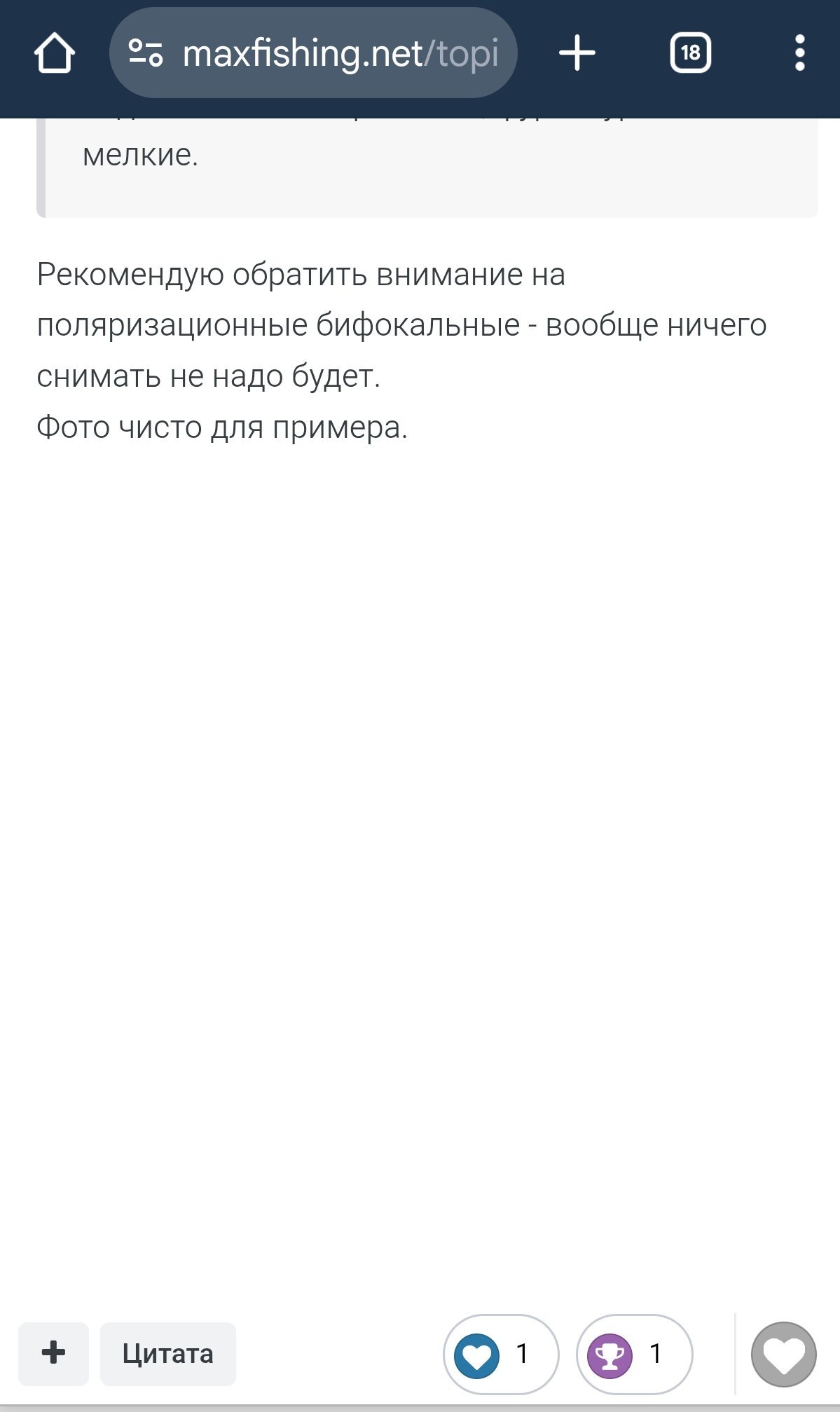Viewport: 840px width, 1412px height.
Task: Open the browser overflow menu
Action: click(799, 53)
